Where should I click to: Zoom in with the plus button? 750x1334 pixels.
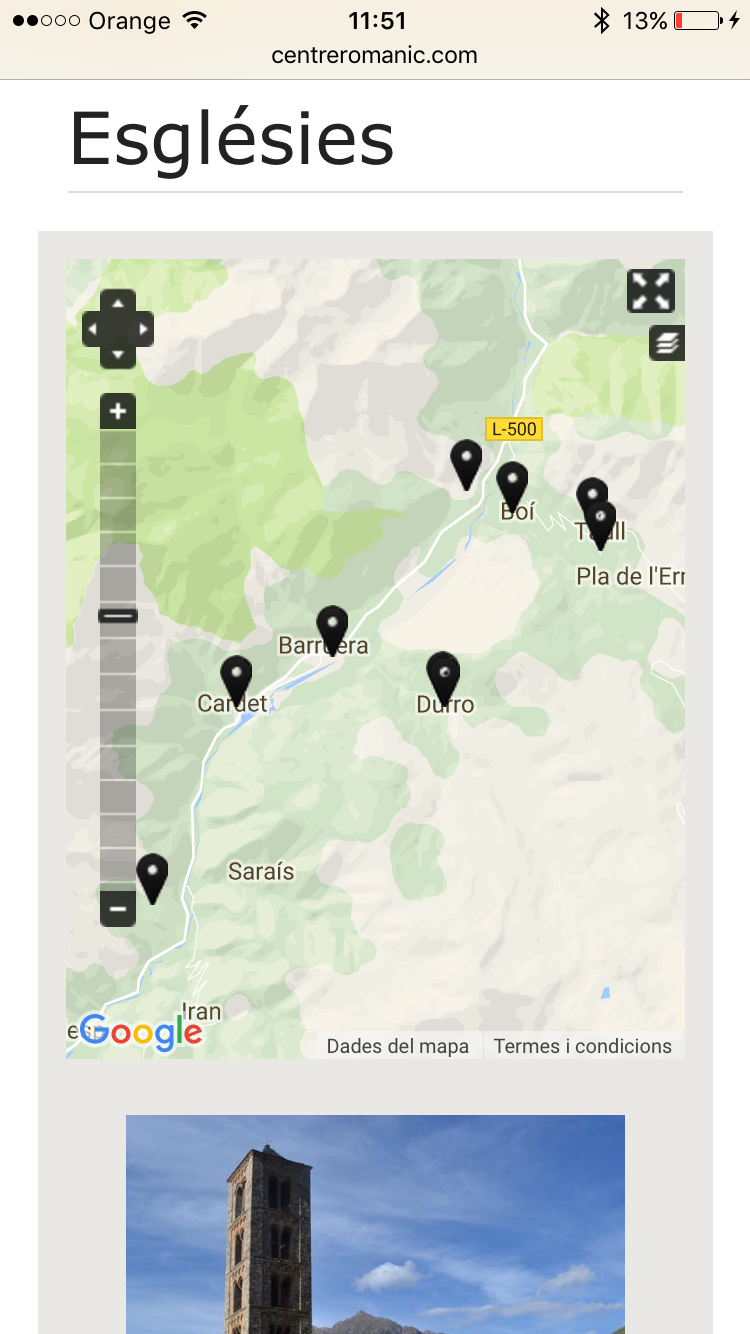118,411
